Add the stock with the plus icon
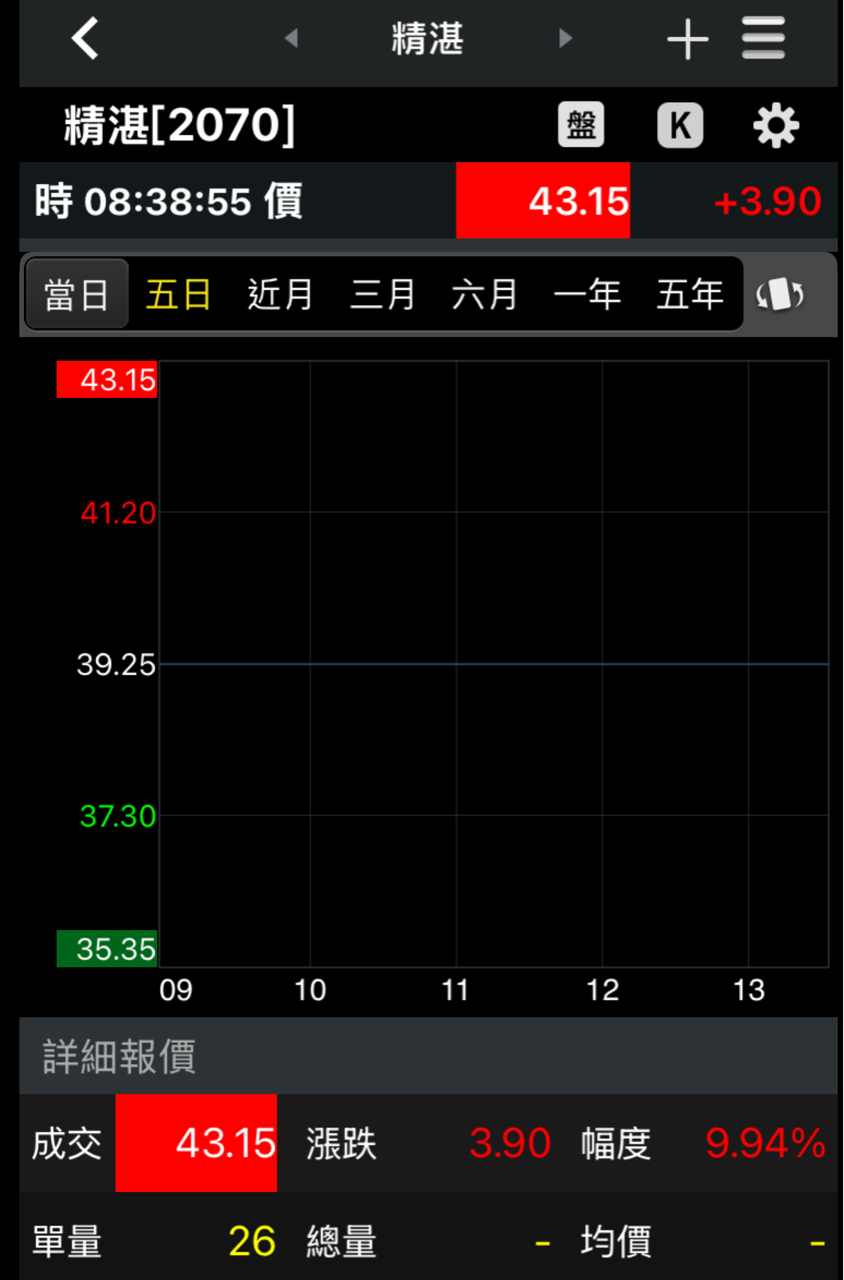This screenshot has height=1280, width=844. pyautogui.click(x=687, y=40)
